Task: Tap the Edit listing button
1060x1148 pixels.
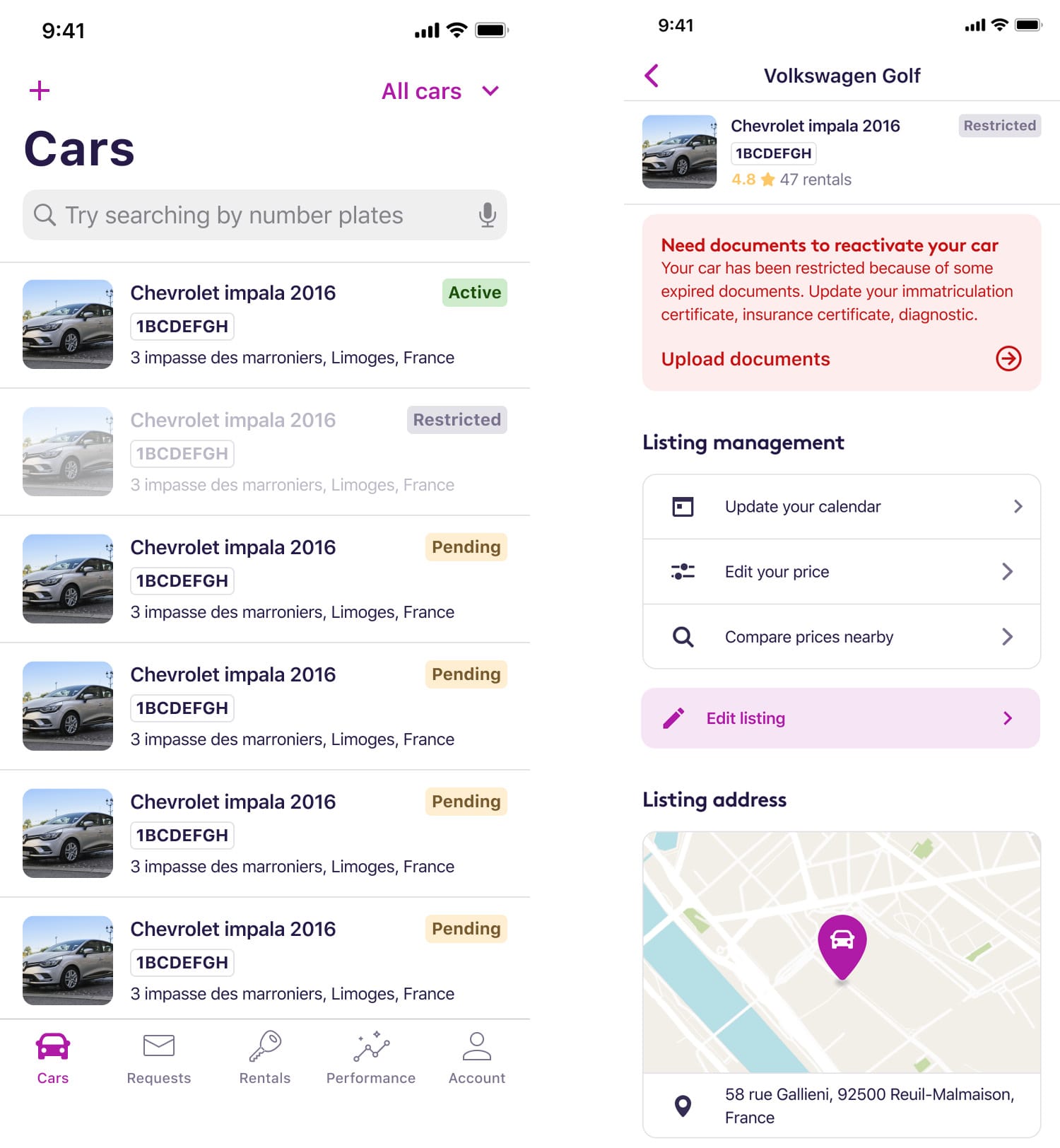Action: pos(840,718)
